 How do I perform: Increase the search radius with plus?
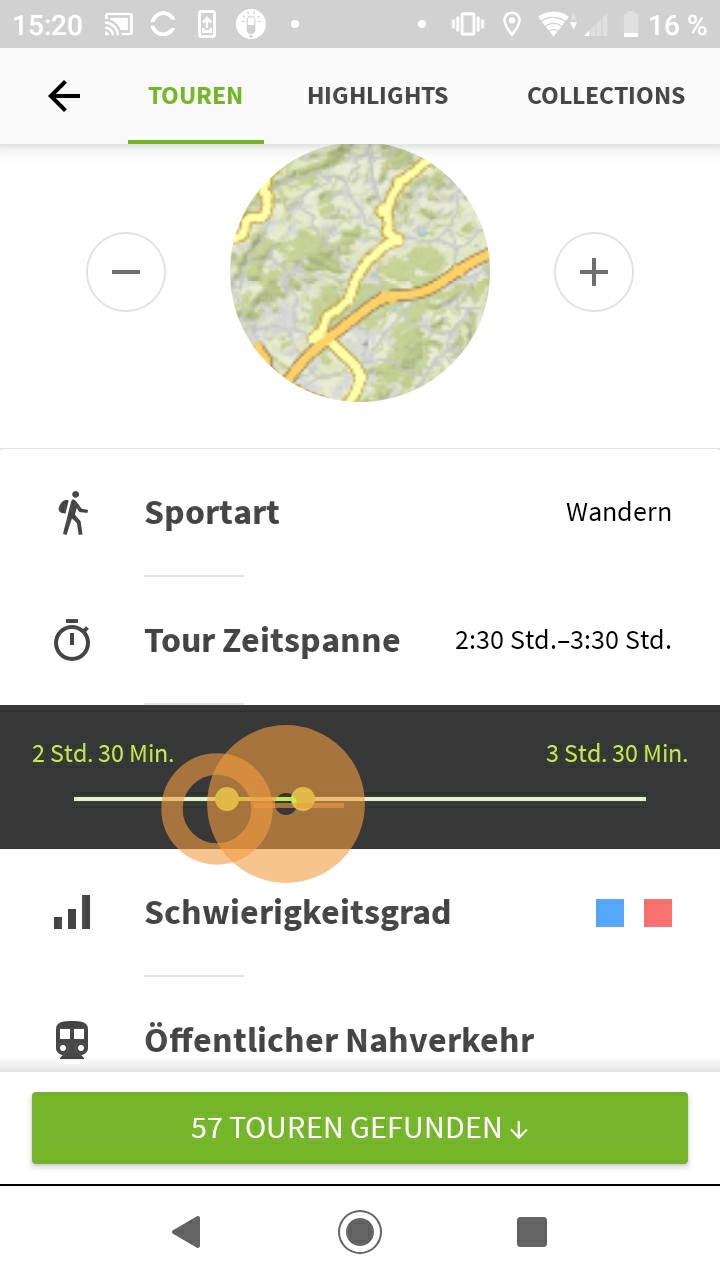point(594,272)
